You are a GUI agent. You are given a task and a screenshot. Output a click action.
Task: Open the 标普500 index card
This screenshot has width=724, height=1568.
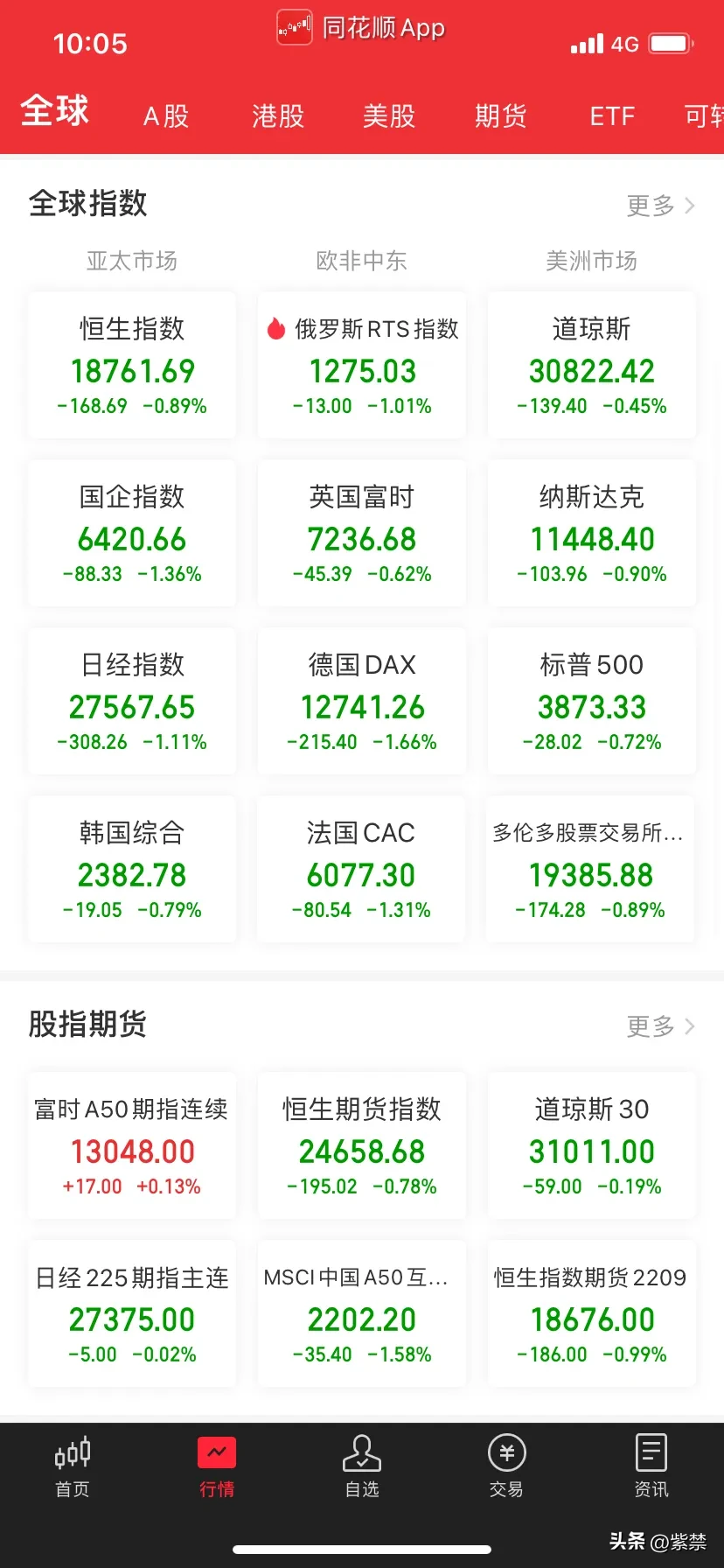coord(592,702)
